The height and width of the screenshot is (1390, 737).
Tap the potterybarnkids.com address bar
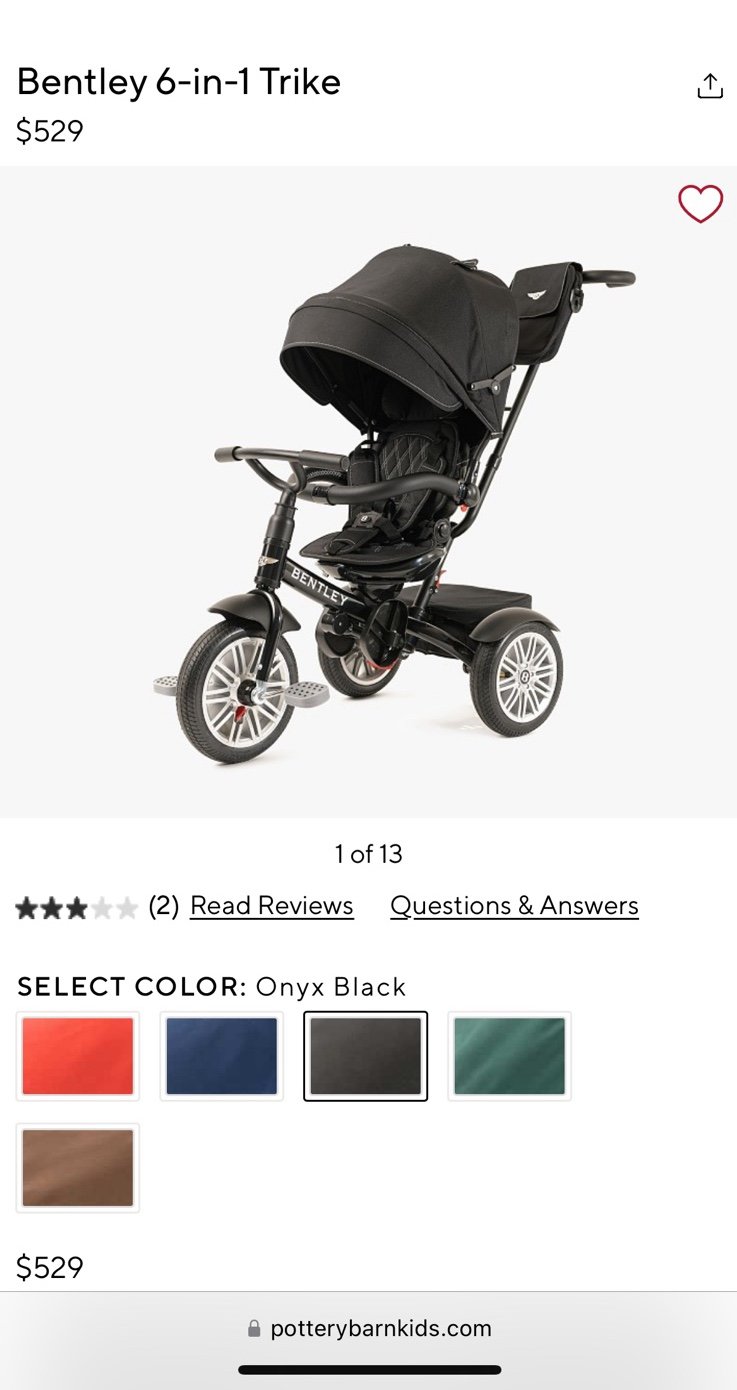coord(369,1329)
